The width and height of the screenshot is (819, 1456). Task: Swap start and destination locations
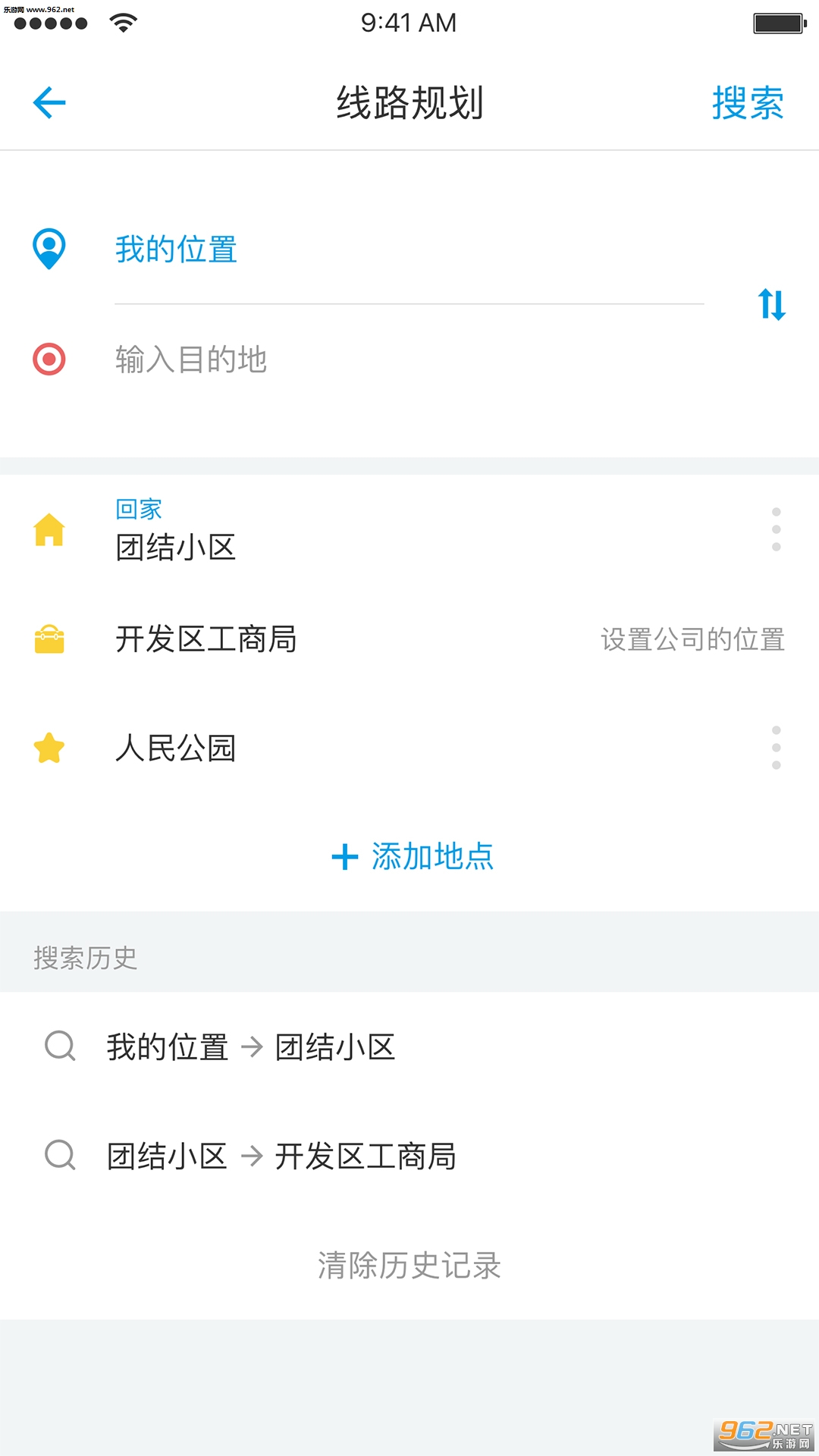click(772, 305)
